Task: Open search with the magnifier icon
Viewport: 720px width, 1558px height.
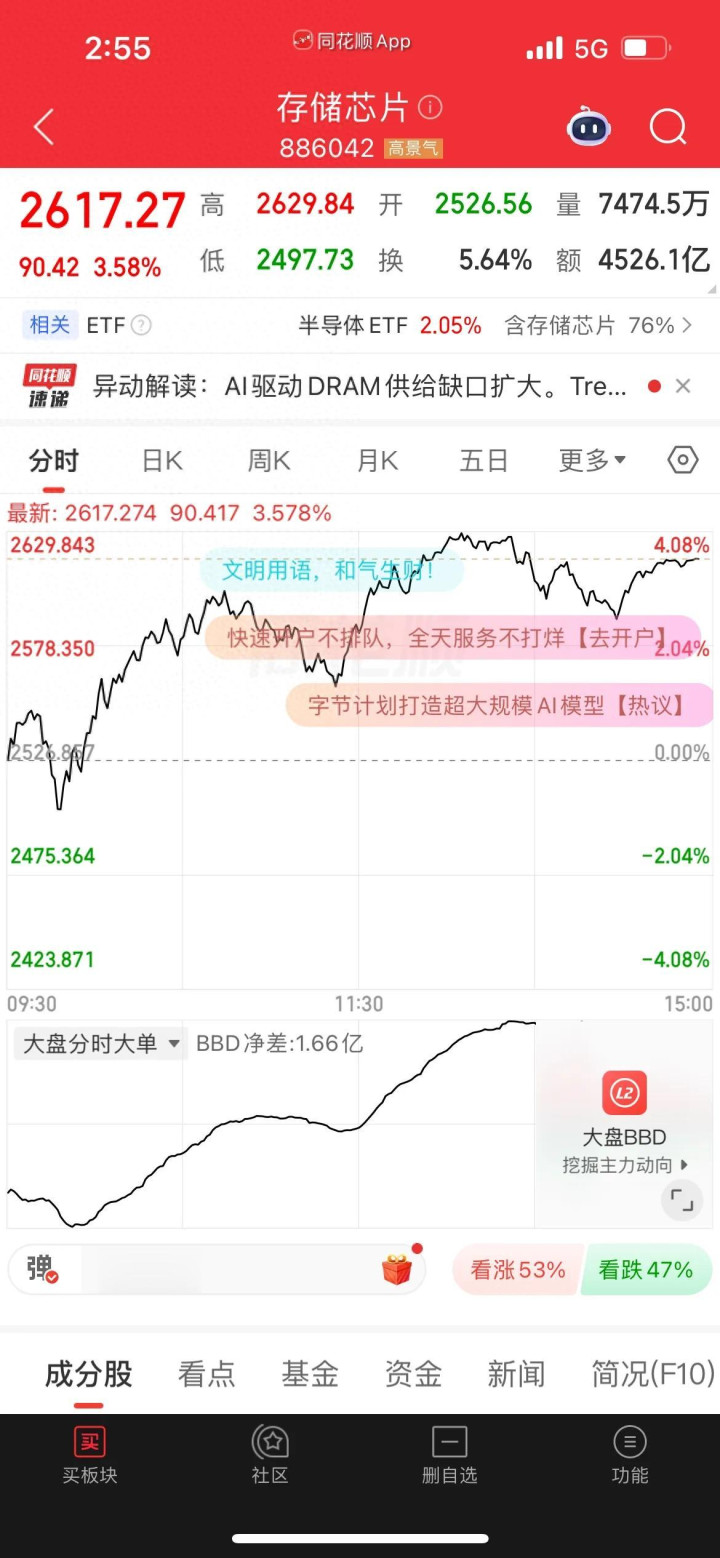Action: (x=667, y=127)
